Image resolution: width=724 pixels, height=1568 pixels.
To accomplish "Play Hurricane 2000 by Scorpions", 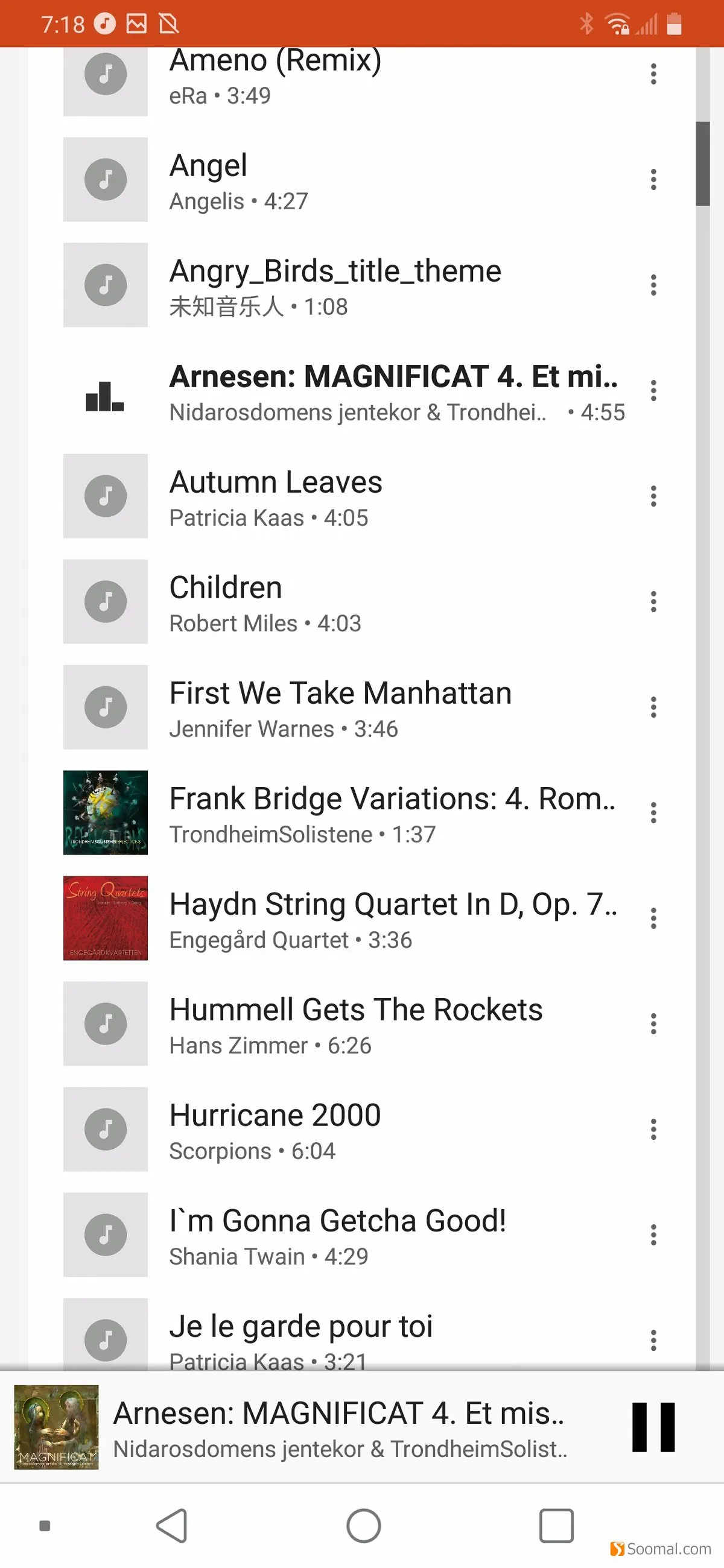I will [x=361, y=1129].
